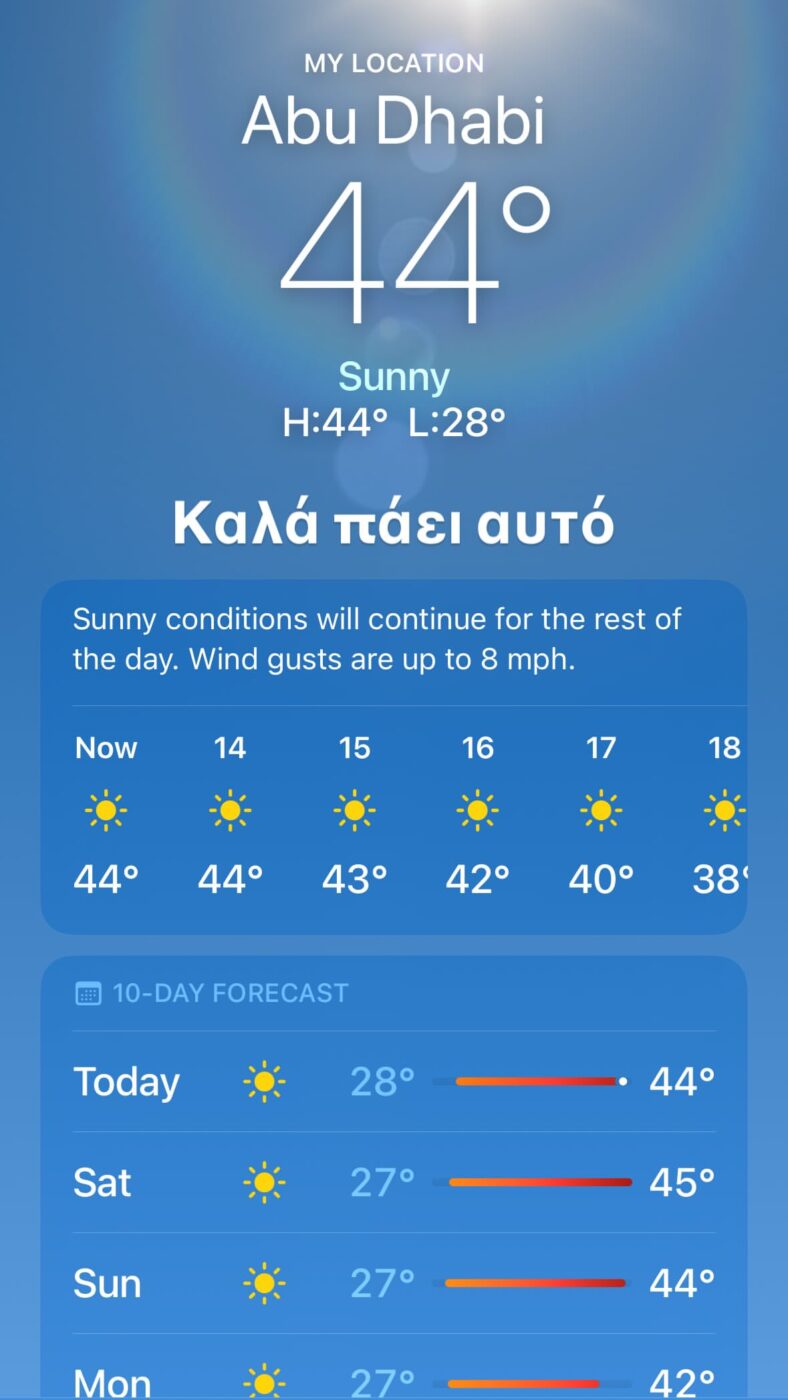Select the Mon forecast row

394,1380
